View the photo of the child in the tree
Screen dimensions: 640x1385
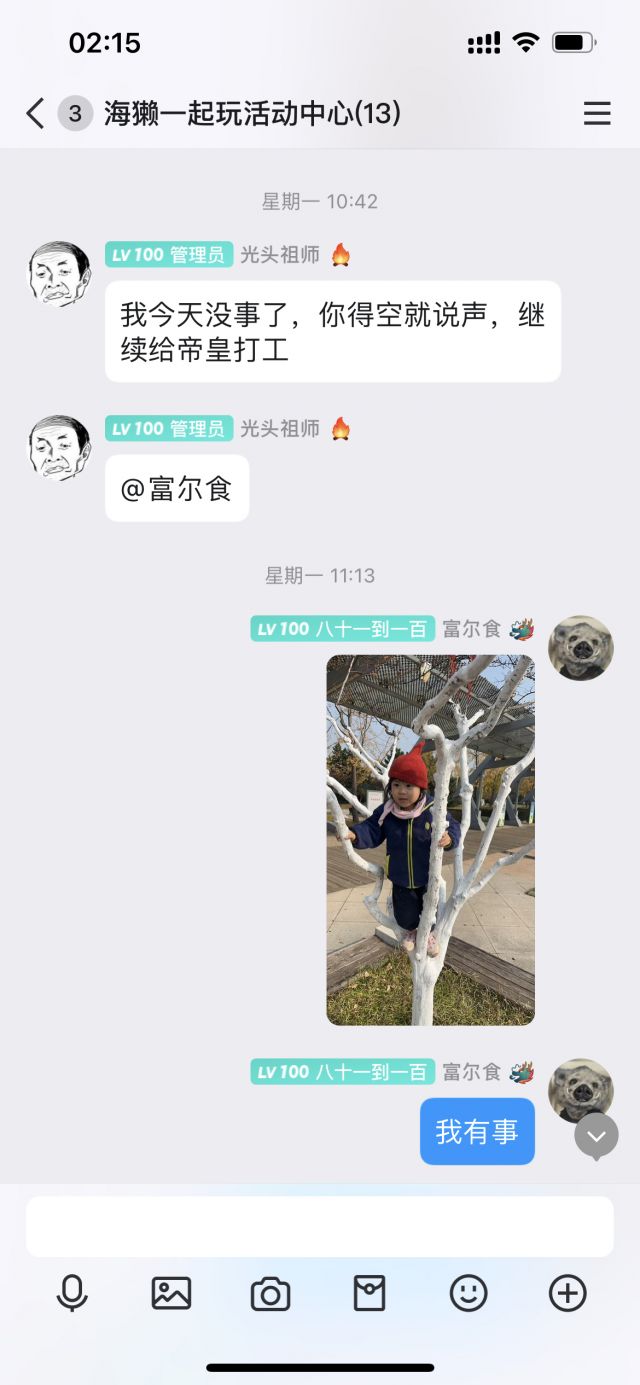pos(430,839)
